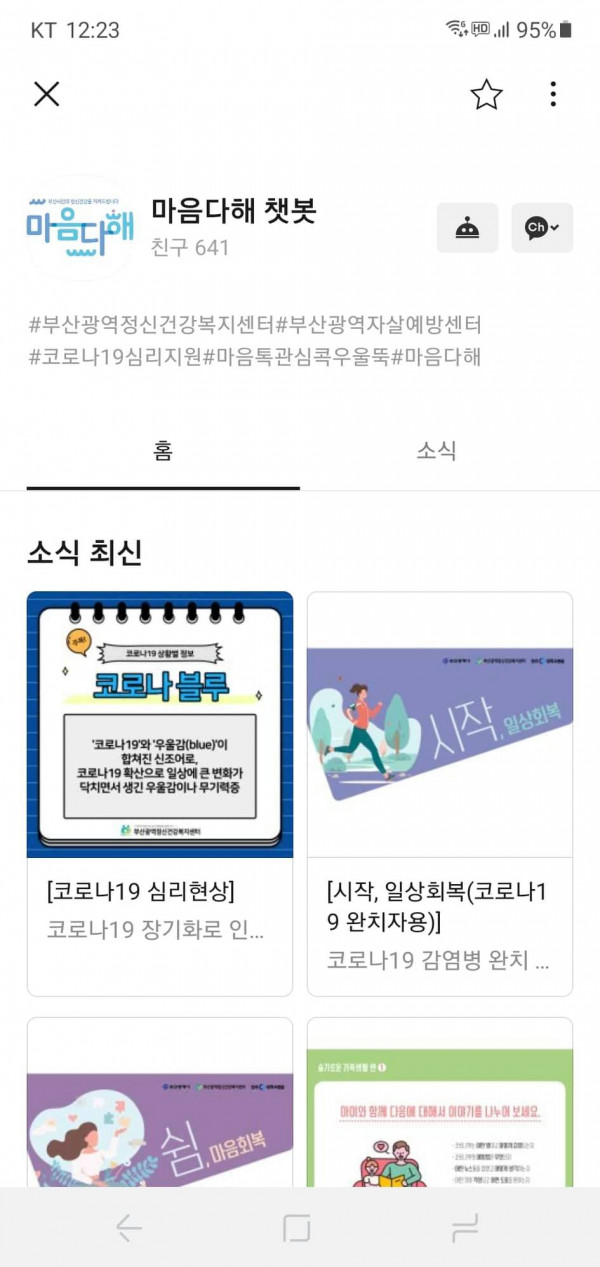Add channel to favorites with star icon

486,94
